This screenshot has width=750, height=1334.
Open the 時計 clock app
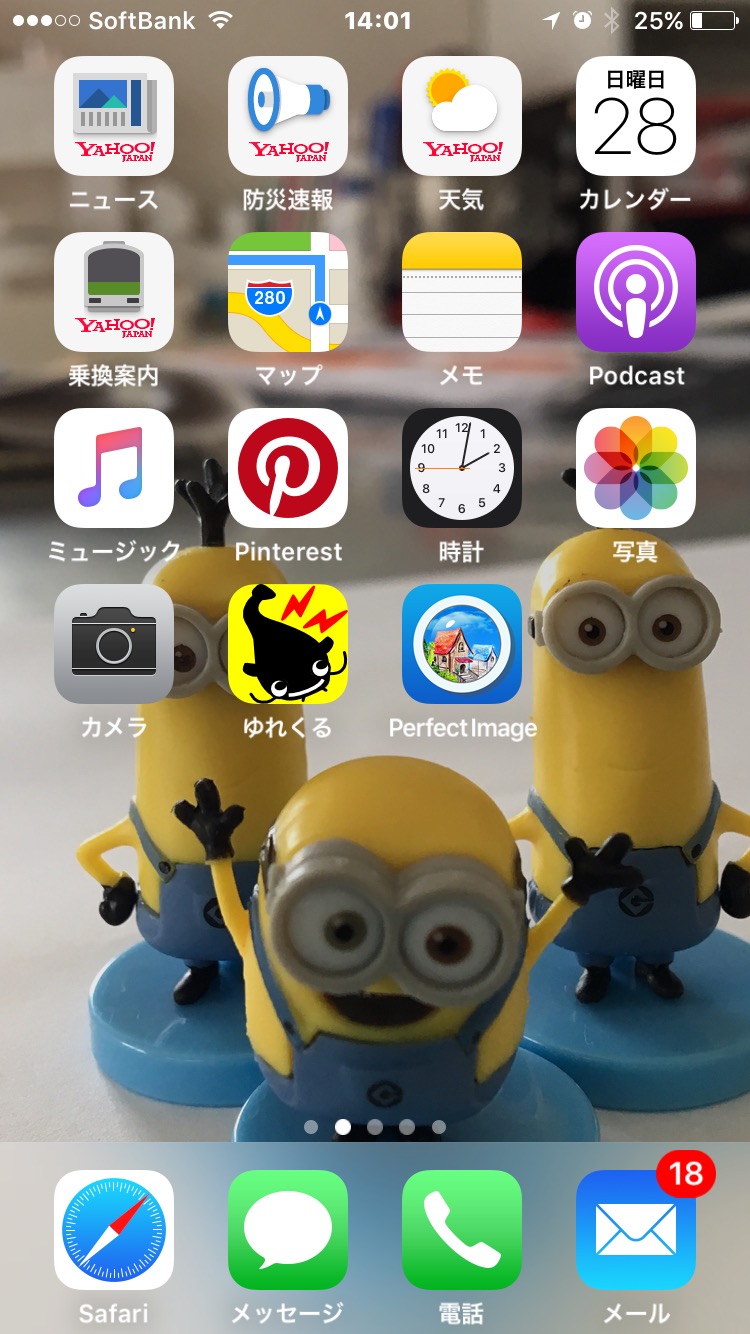pos(462,468)
